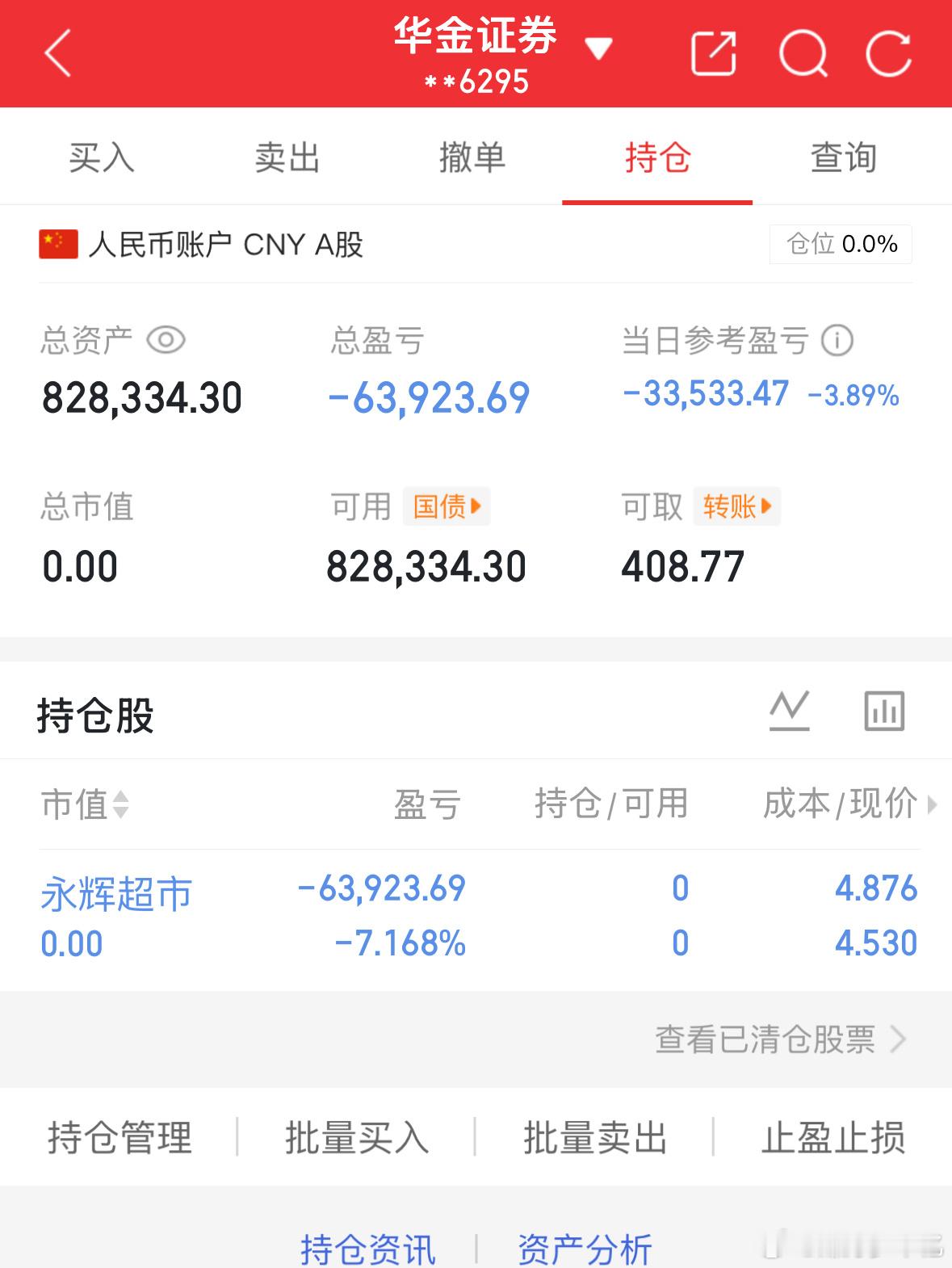Select the 永辉超市 holding

click(115, 892)
